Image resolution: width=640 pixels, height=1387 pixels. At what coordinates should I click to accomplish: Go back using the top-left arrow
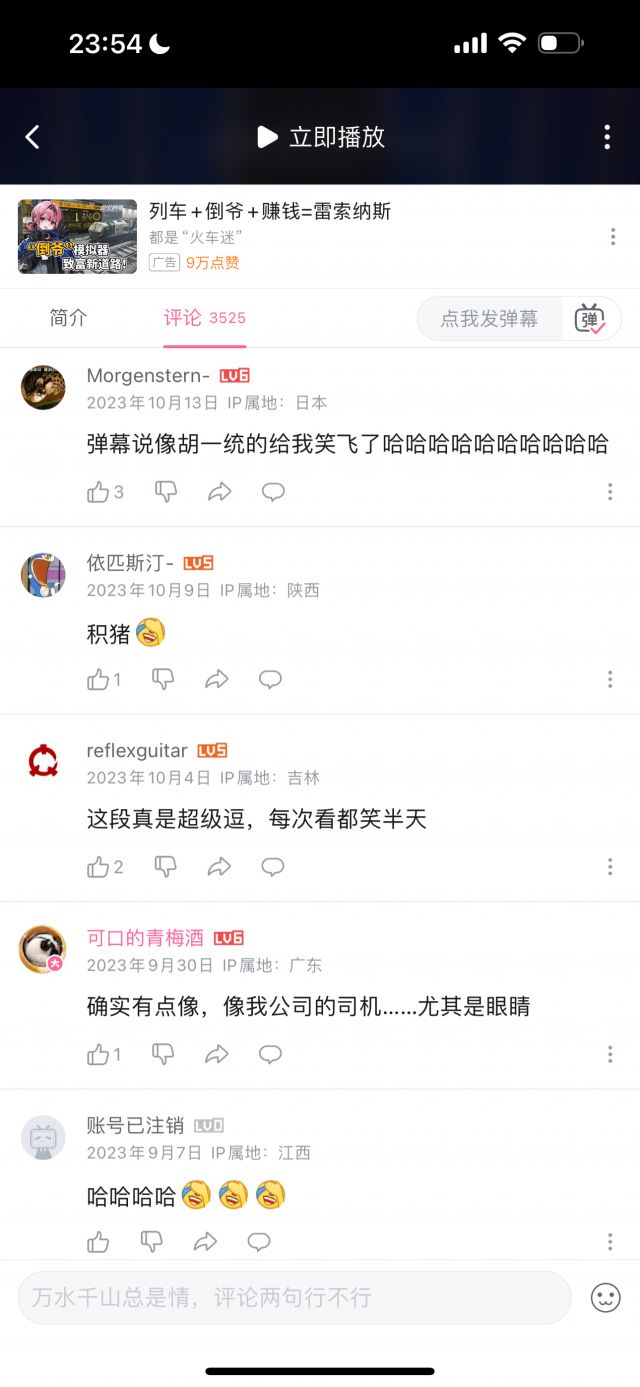pos(33,137)
